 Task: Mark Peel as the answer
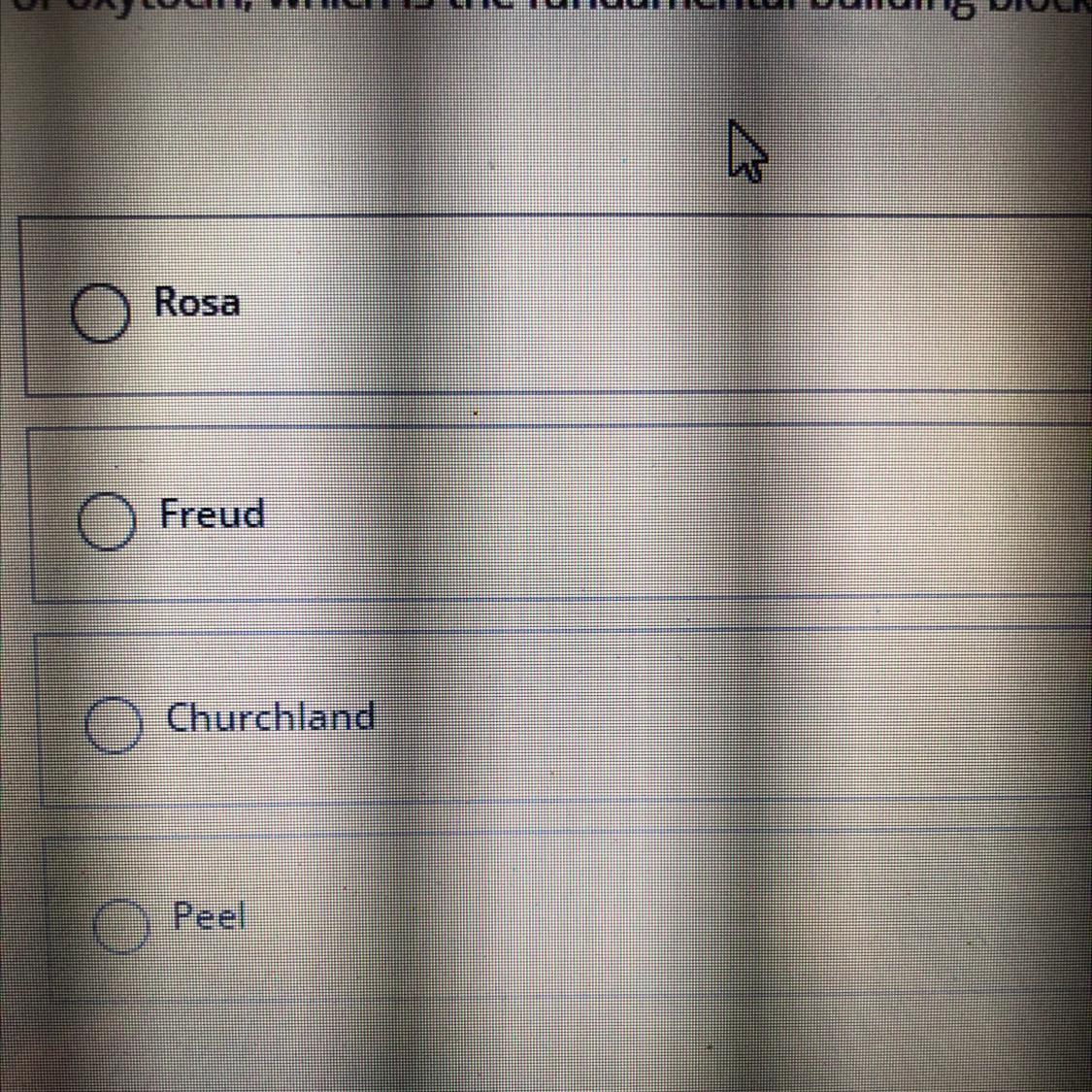(x=122, y=926)
